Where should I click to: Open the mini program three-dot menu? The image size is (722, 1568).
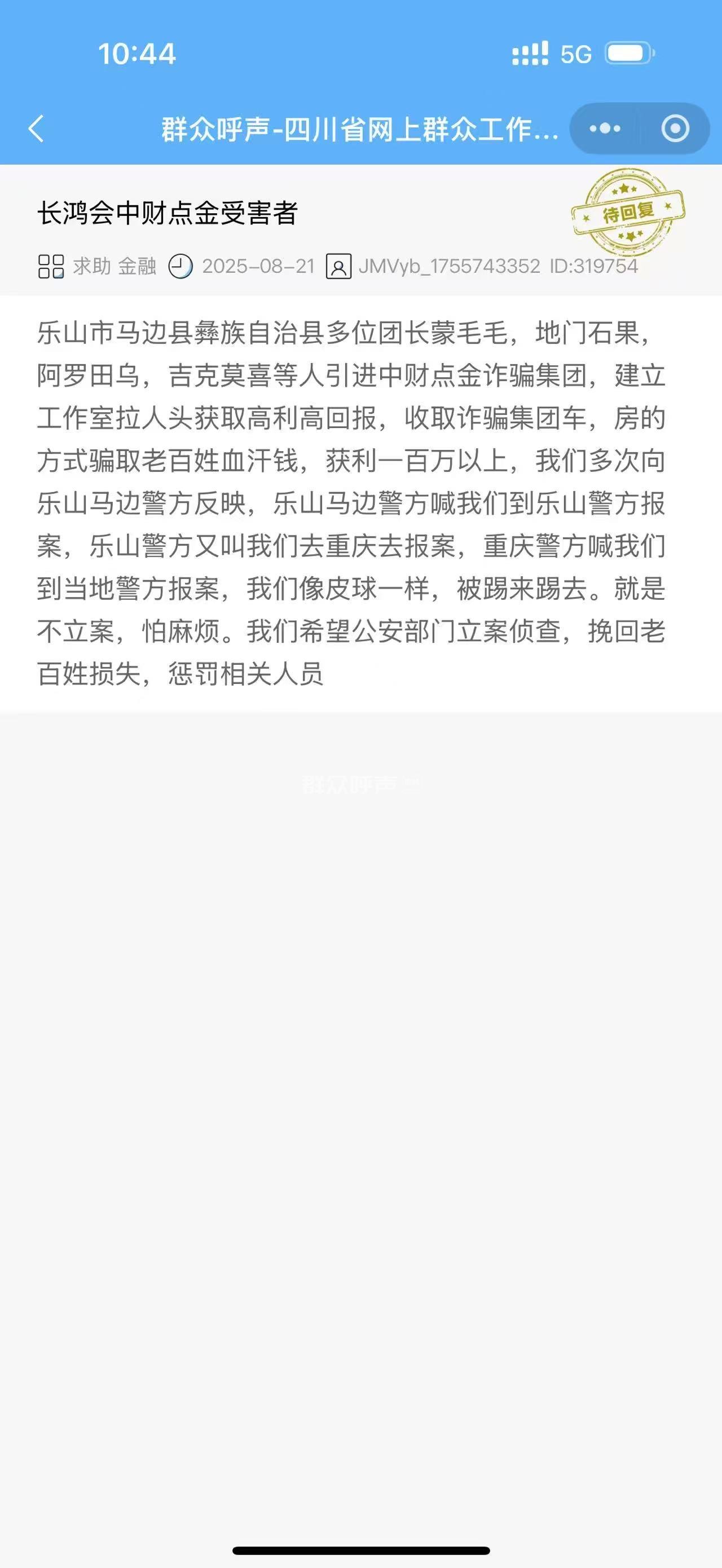(x=605, y=129)
